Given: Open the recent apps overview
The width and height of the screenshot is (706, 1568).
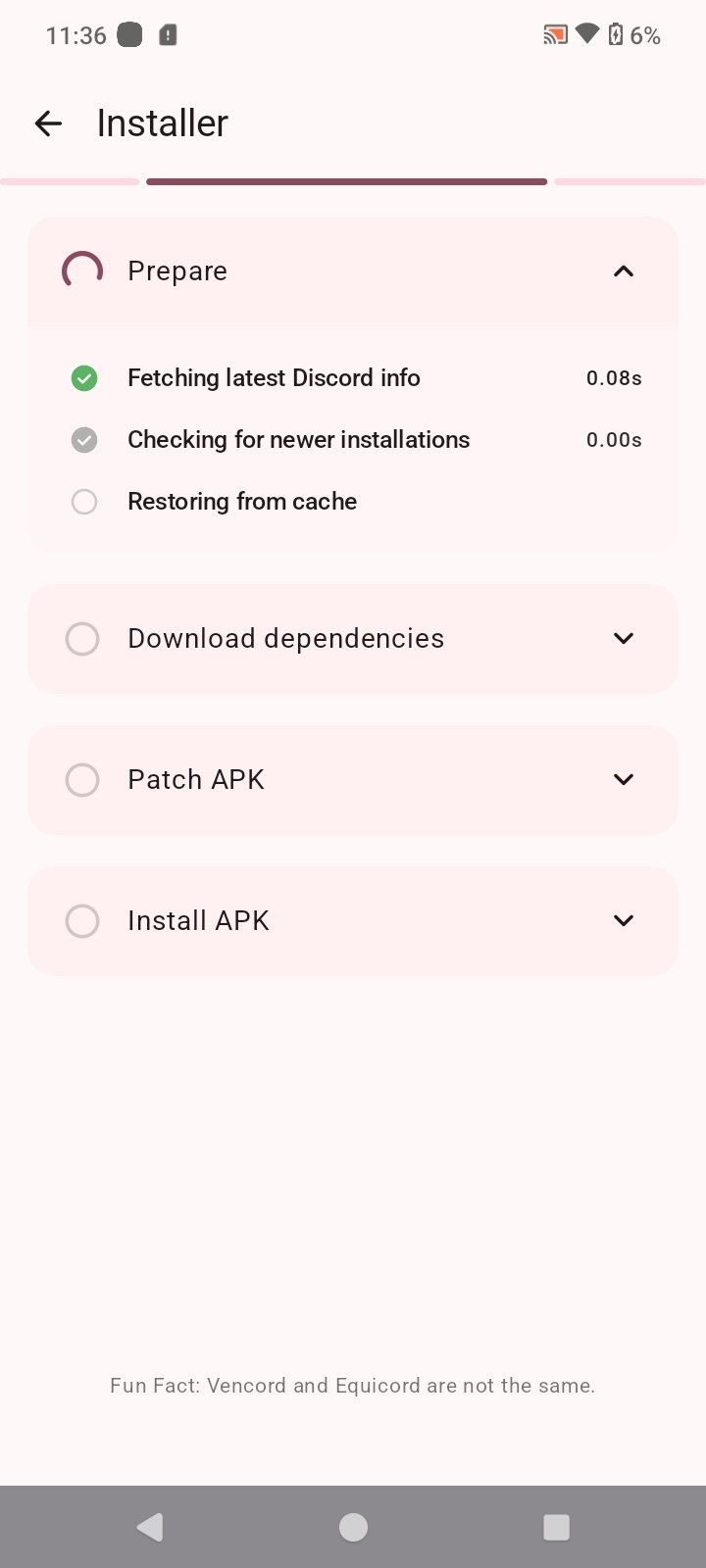Looking at the screenshot, I should (556, 1527).
